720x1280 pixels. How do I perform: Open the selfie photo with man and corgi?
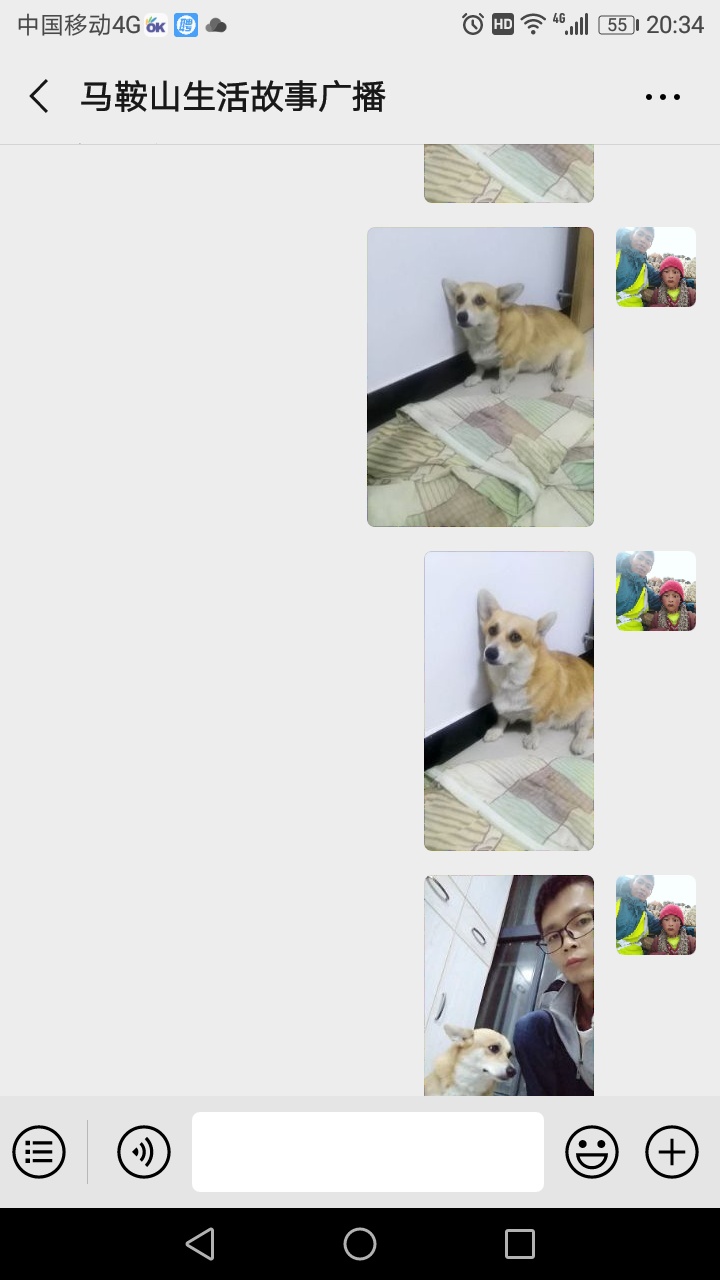pyautogui.click(x=508, y=985)
